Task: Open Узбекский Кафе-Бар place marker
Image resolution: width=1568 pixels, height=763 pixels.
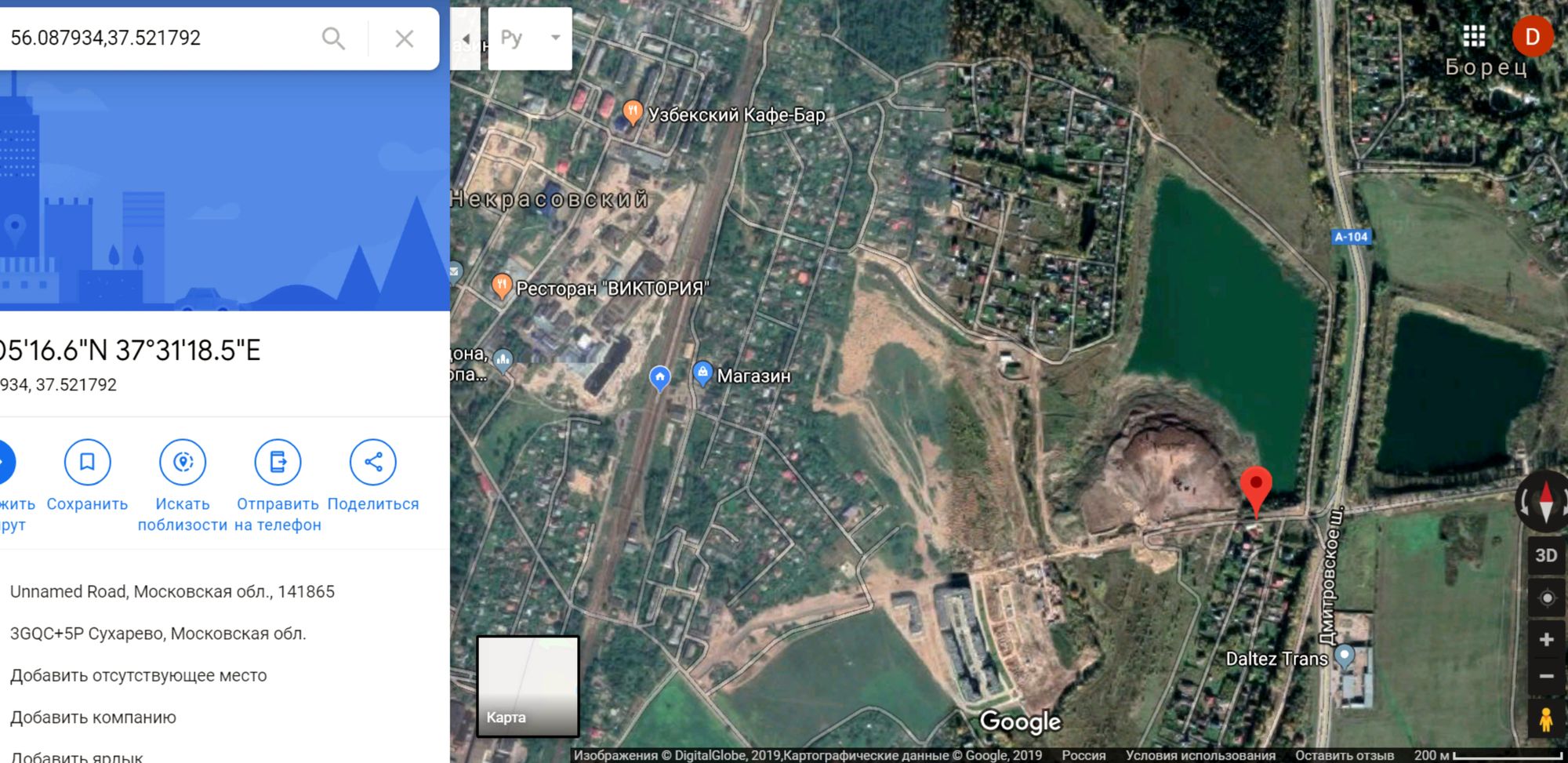Action: pos(632,113)
